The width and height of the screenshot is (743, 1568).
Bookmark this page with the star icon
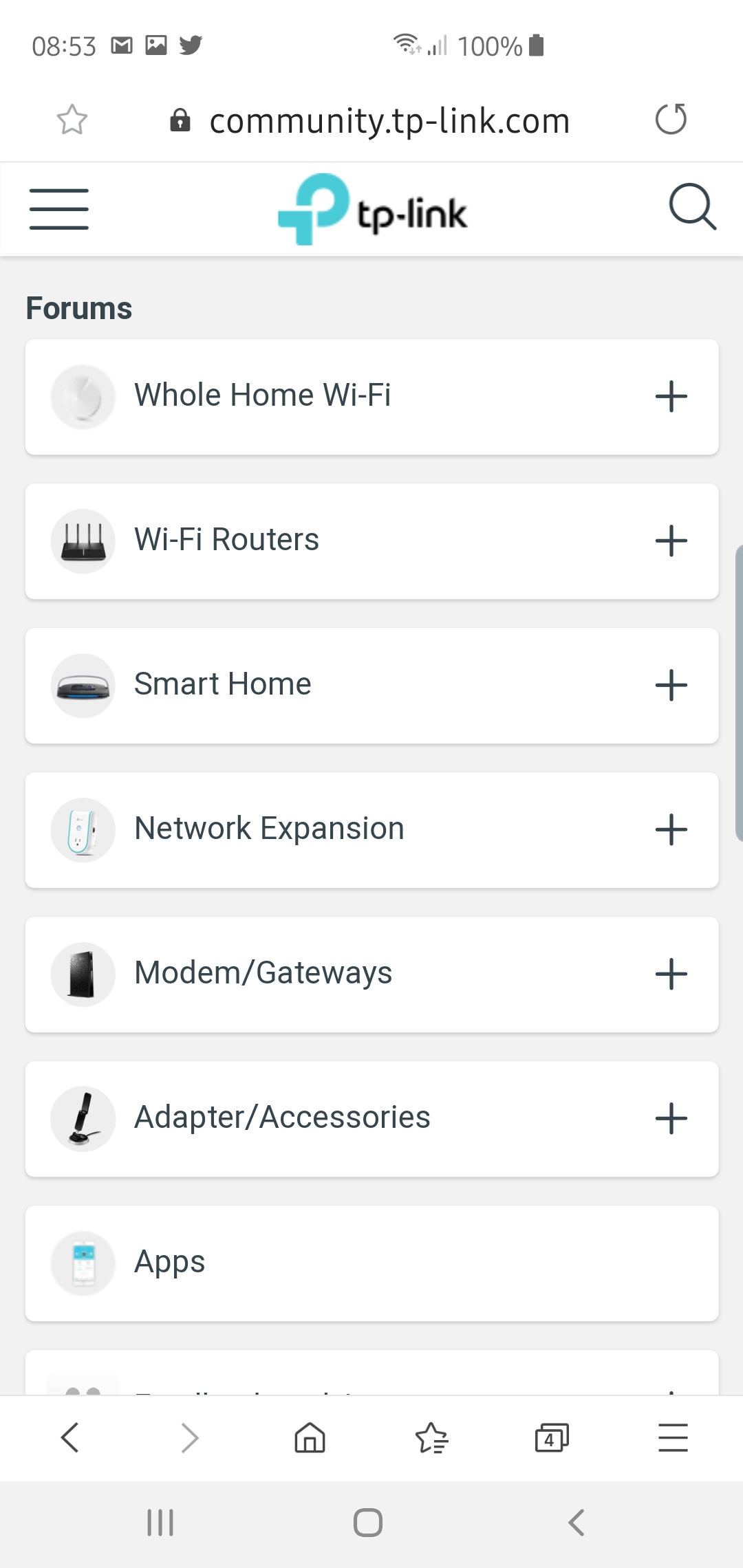point(72,120)
